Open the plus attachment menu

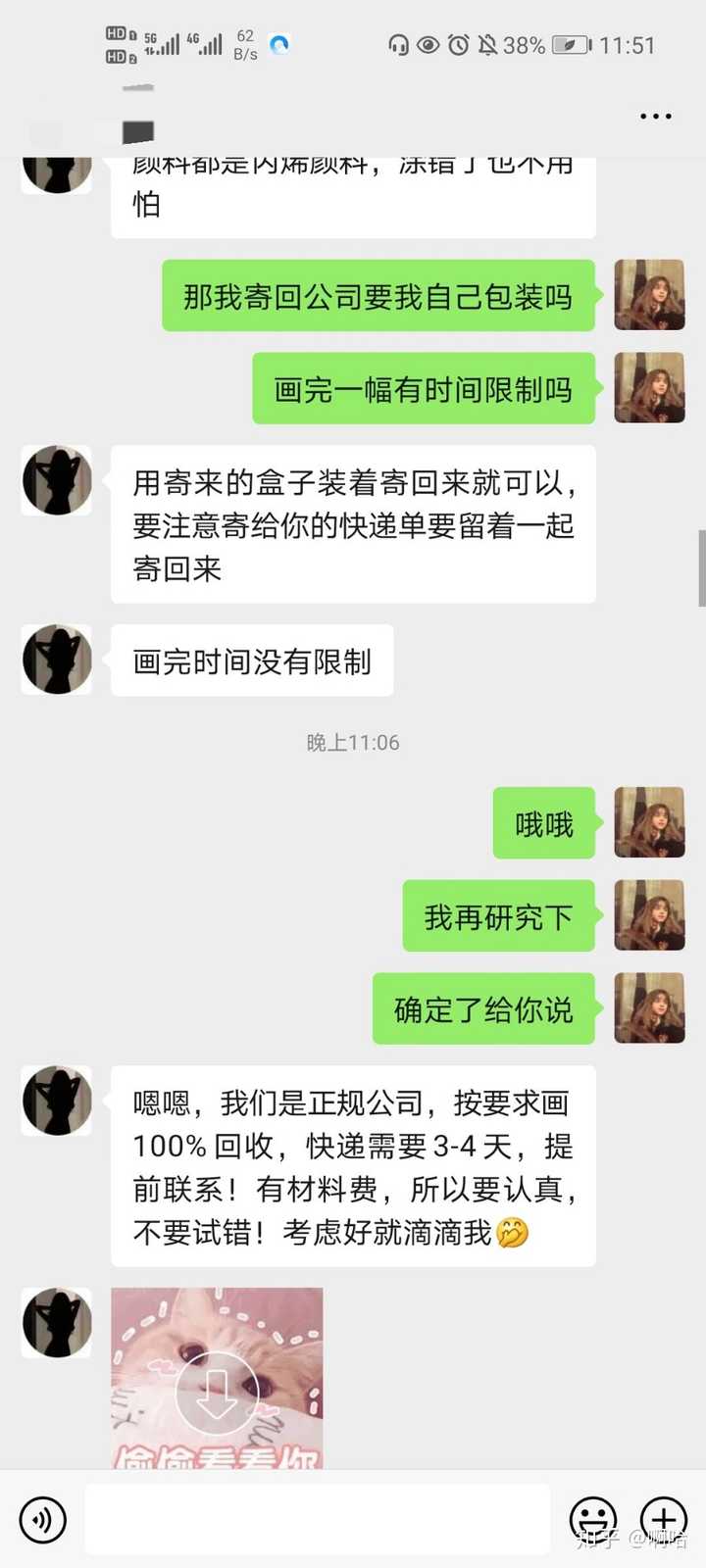coord(664,1519)
